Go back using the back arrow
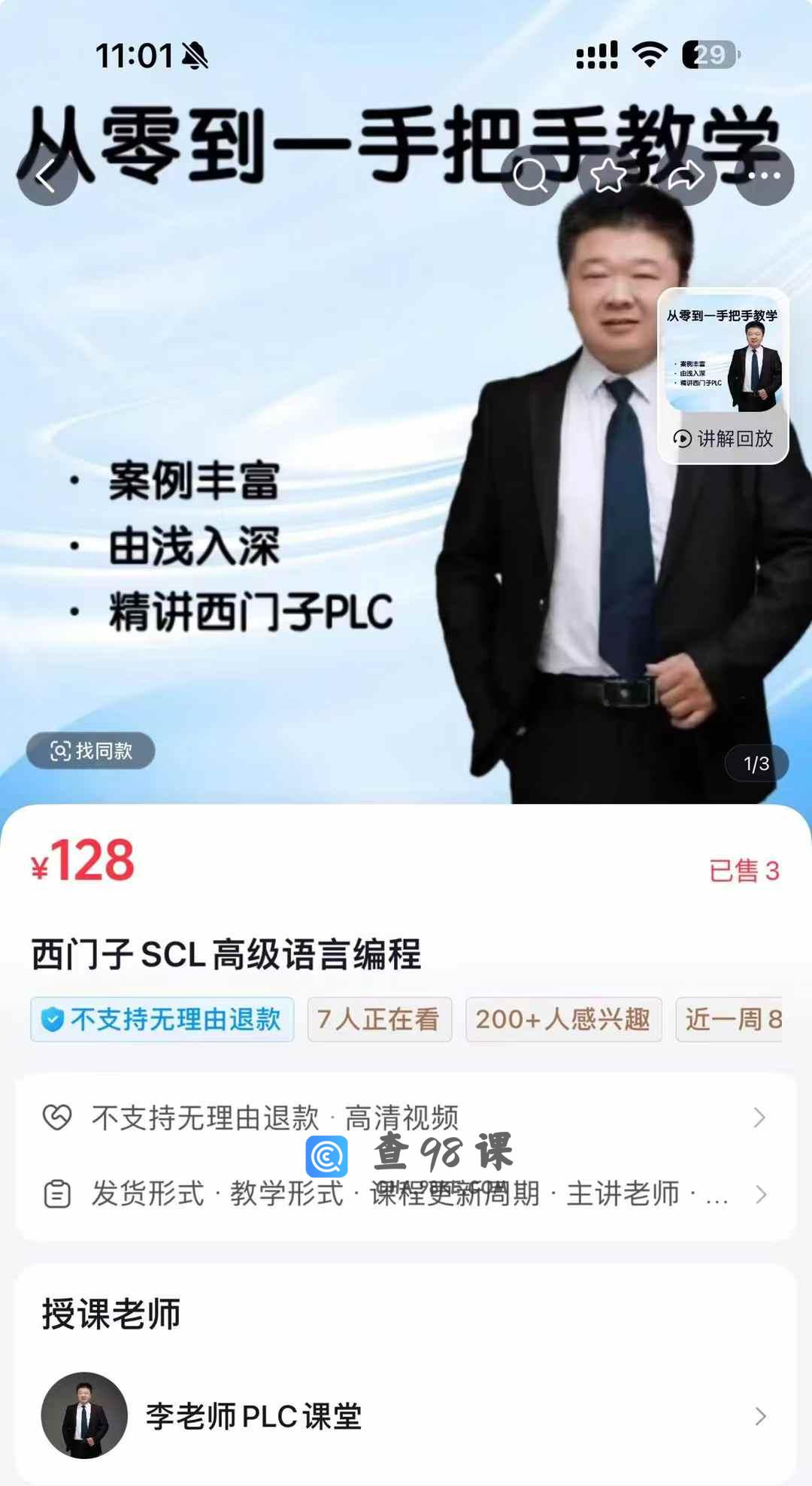The width and height of the screenshot is (812, 1486). [x=47, y=177]
